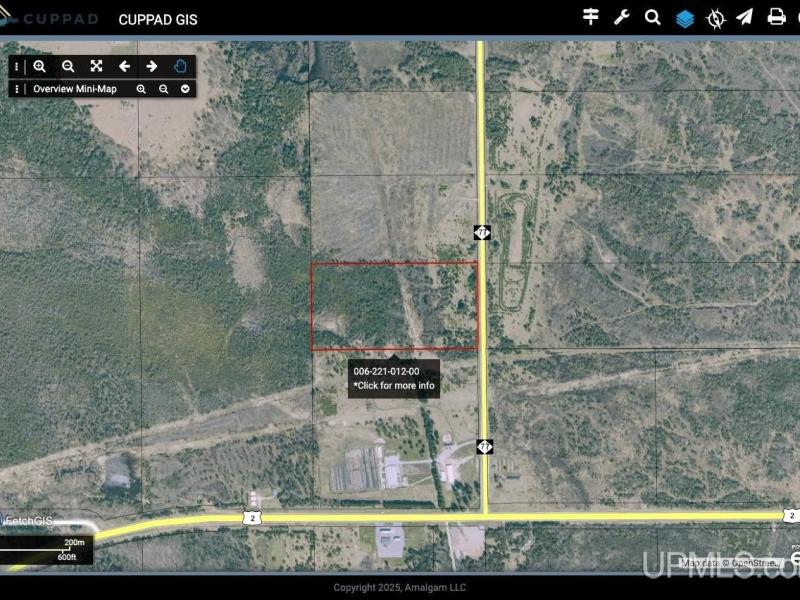Open the search magnifier in header
This screenshot has width=800, height=600.
pyautogui.click(x=652, y=17)
